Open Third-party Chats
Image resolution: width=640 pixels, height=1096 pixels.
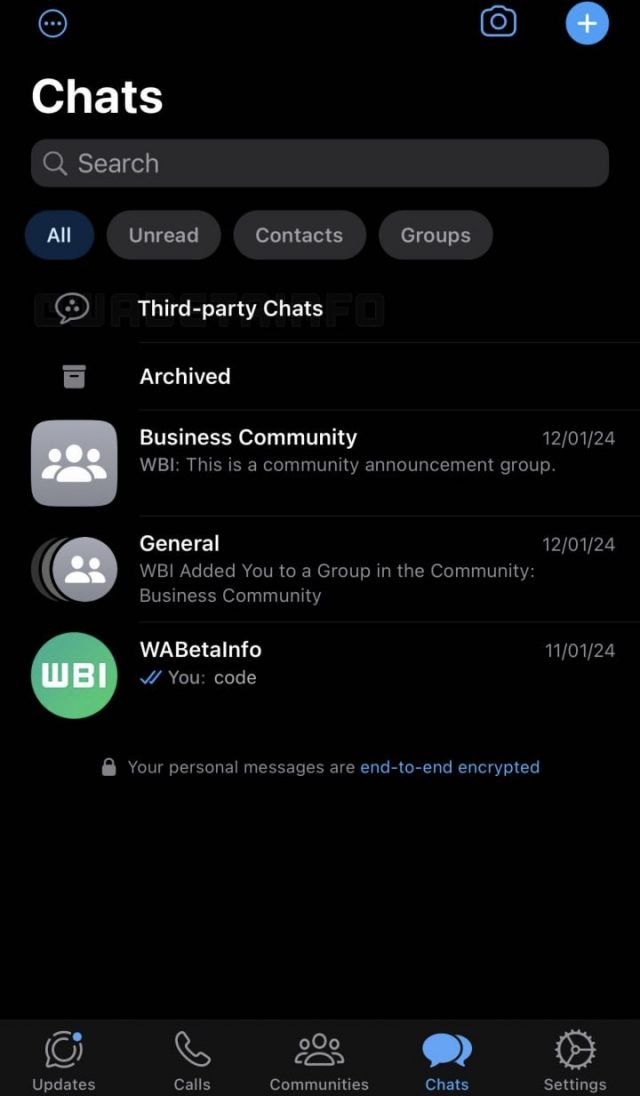coord(230,308)
